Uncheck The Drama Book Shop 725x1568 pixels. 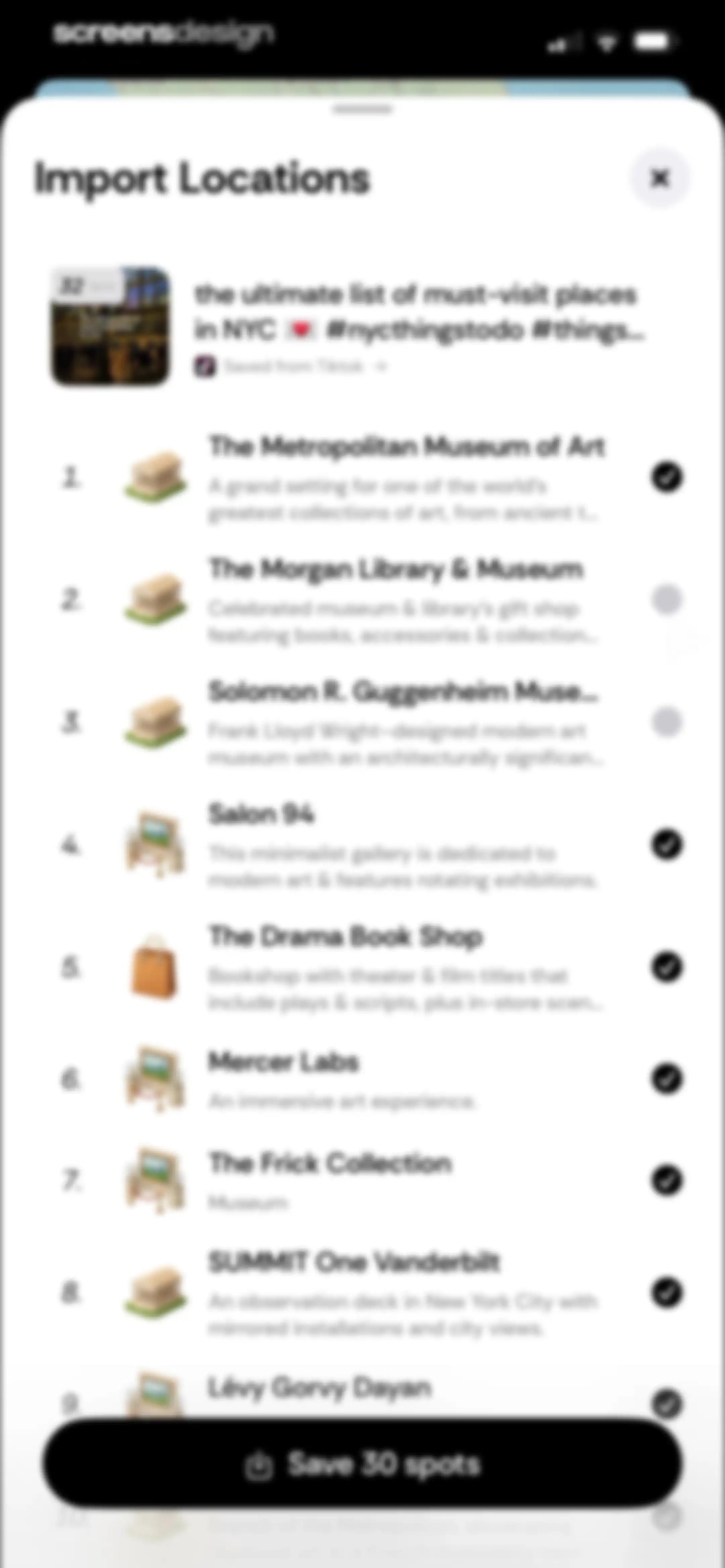(x=667, y=967)
